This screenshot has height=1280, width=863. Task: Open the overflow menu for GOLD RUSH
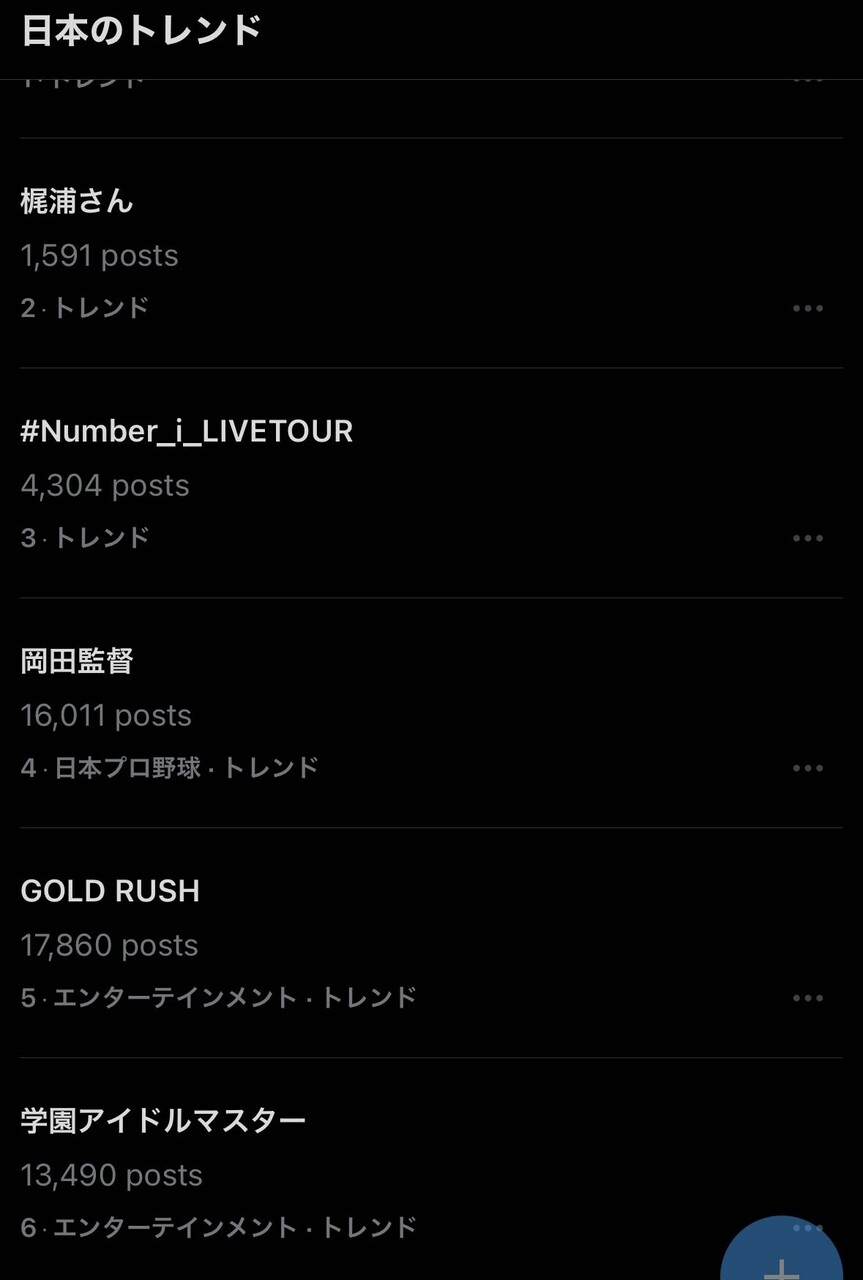coord(807,998)
